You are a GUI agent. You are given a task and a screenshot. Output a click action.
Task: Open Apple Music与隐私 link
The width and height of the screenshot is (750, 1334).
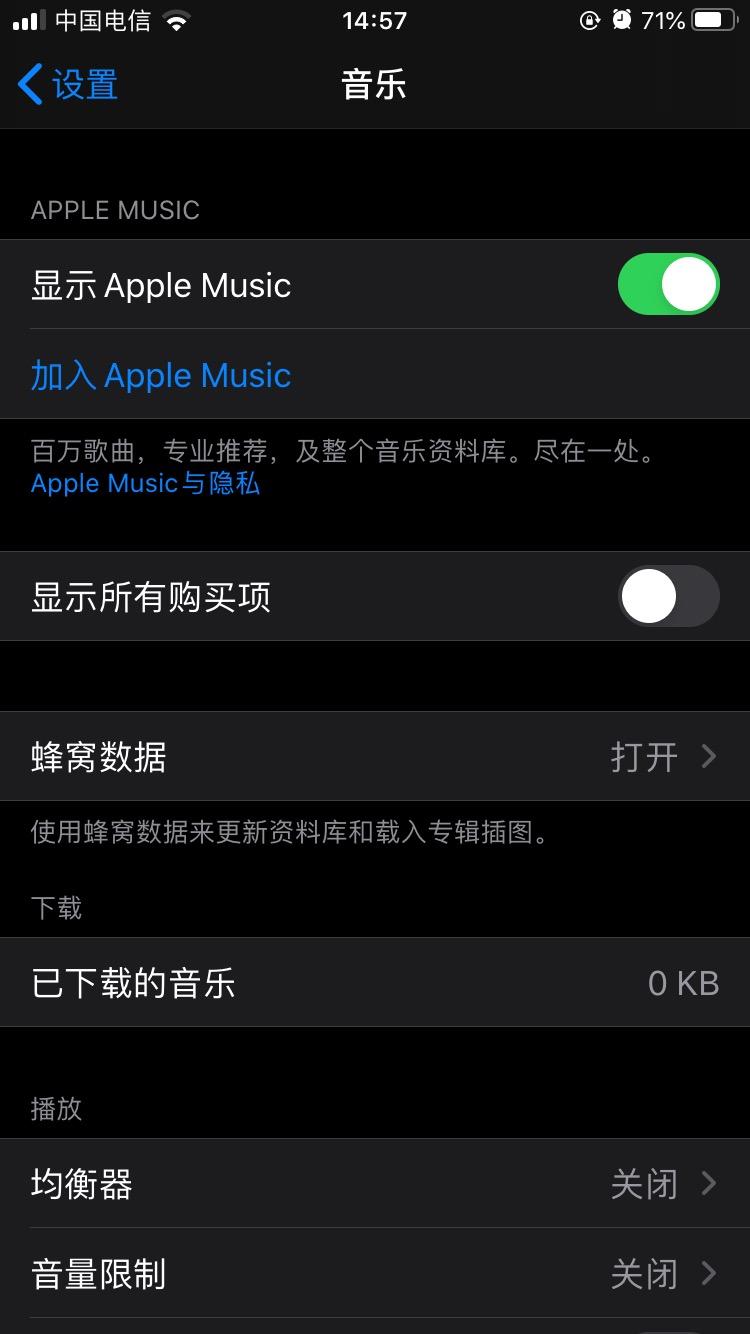pyautogui.click(x=146, y=484)
